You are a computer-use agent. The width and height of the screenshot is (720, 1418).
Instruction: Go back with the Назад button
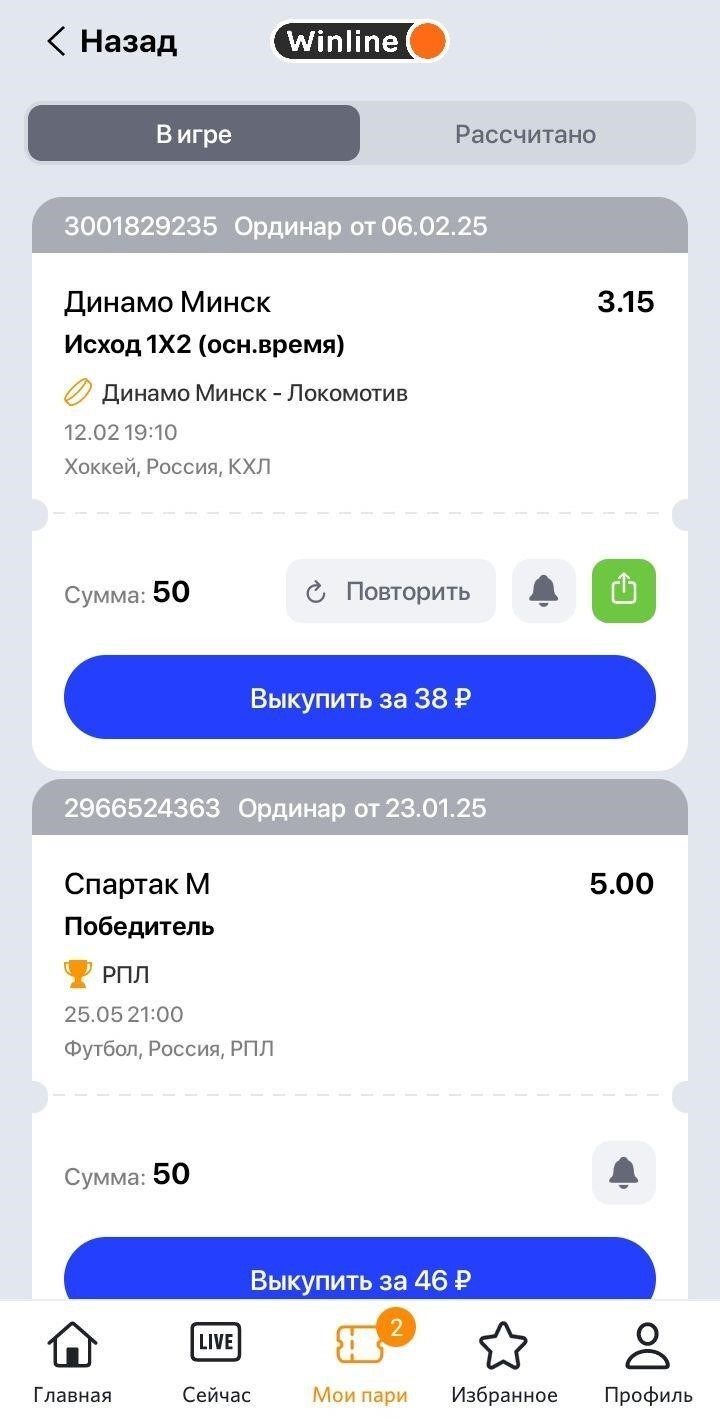click(111, 41)
